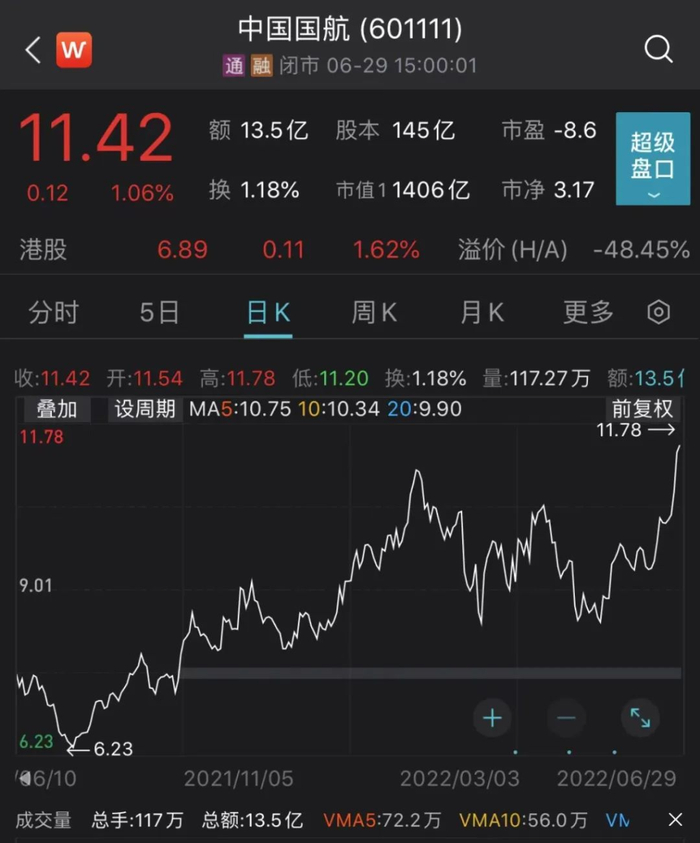Change the 前复权 adjustment option
This screenshot has height=843, width=700.
coord(643,409)
